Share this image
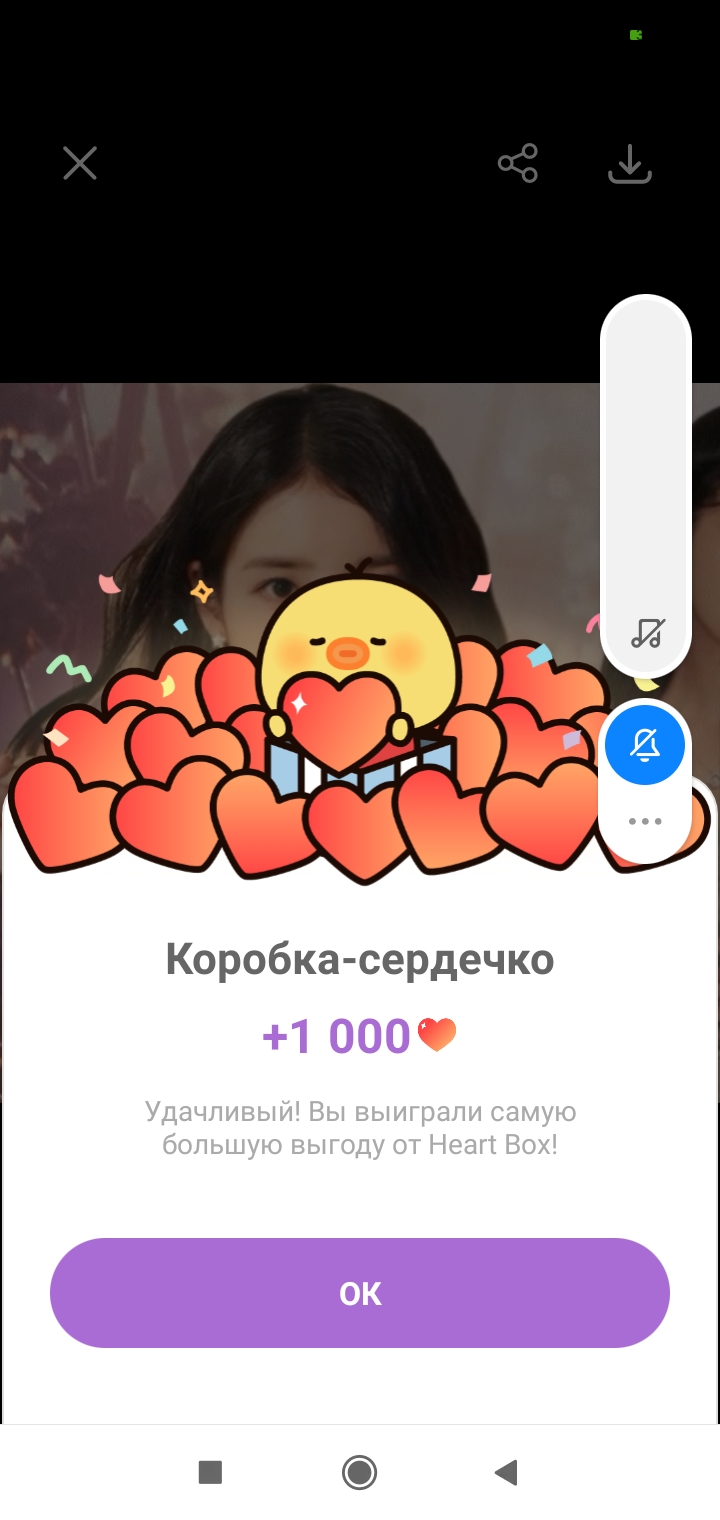Screen dimensions: 720x1520 pos(518,163)
